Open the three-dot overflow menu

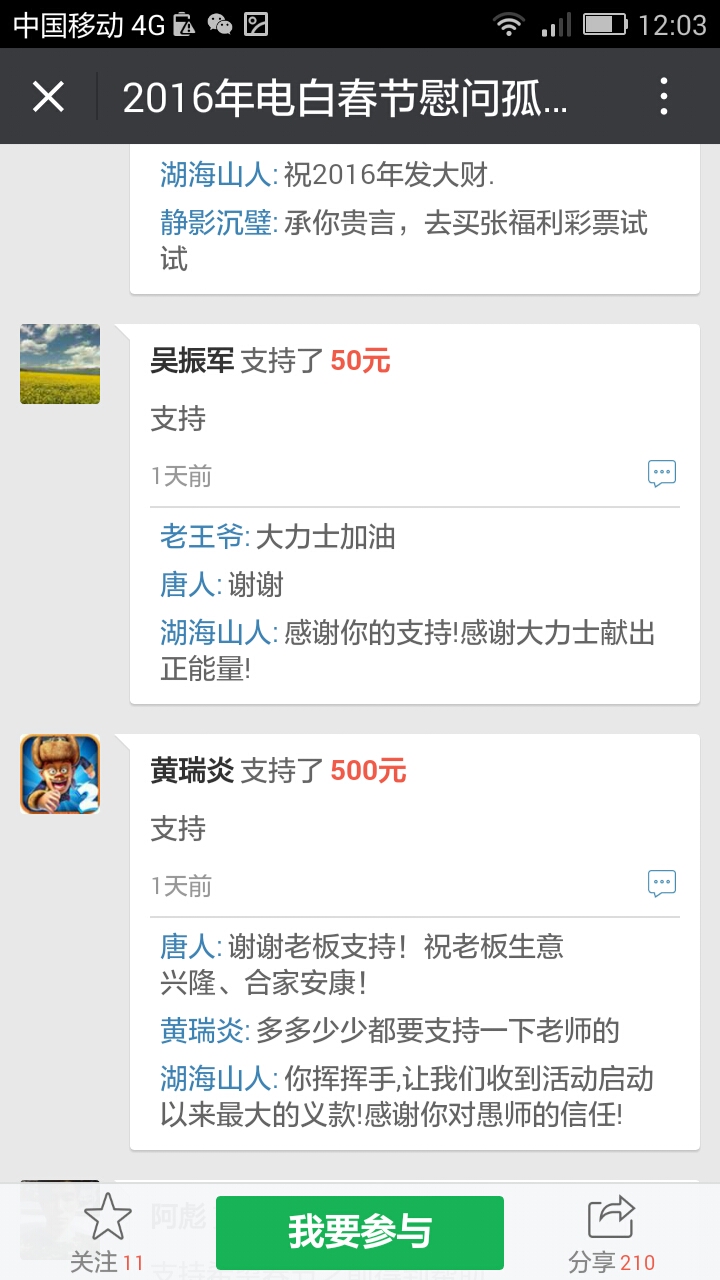pos(664,97)
